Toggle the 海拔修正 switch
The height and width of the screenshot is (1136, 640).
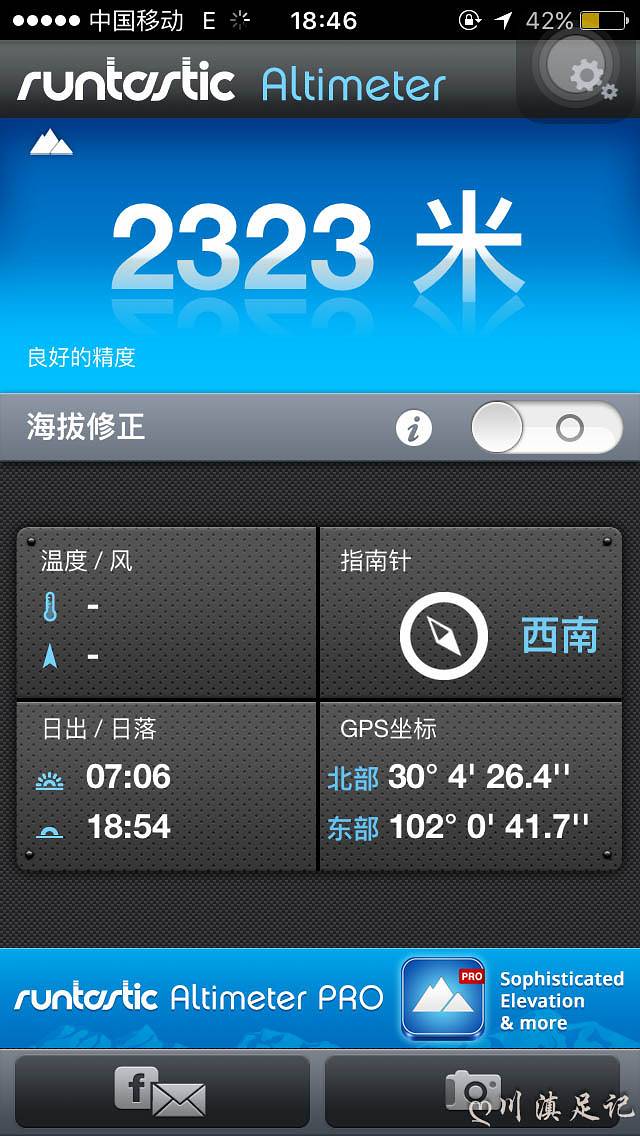[546, 428]
